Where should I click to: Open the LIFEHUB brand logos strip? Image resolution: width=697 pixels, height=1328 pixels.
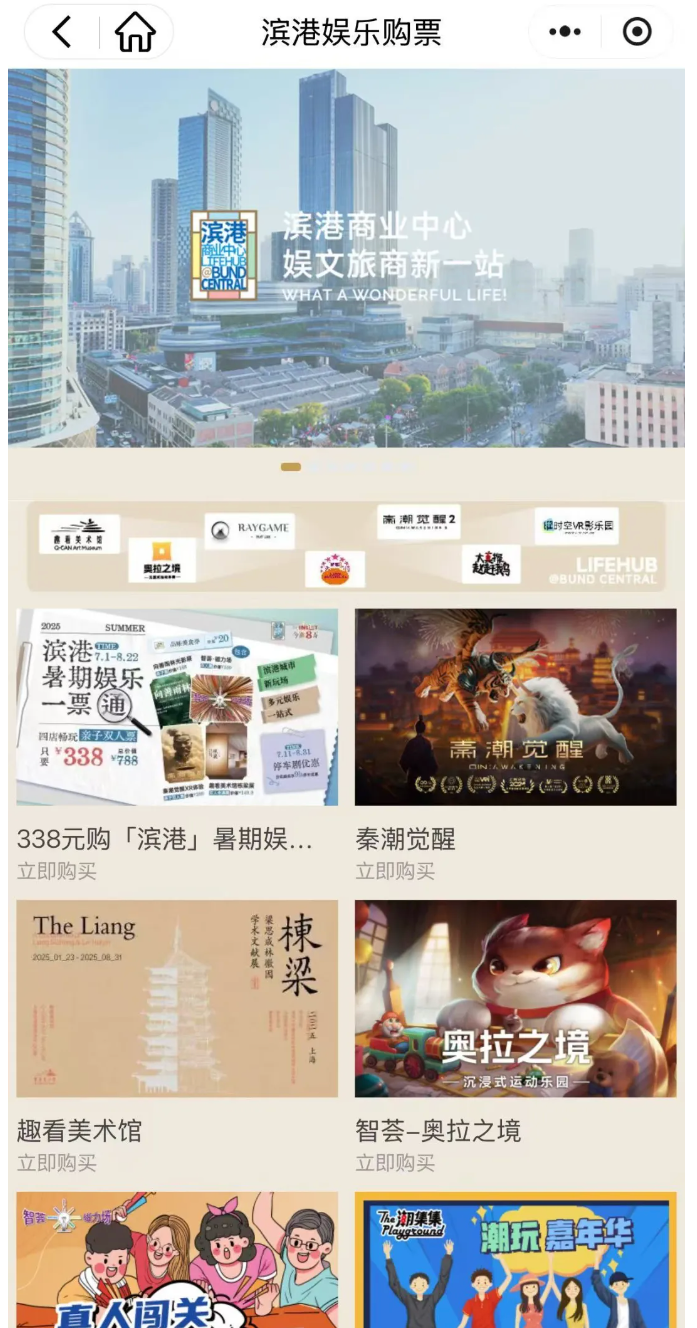pyautogui.click(x=346, y=546)
